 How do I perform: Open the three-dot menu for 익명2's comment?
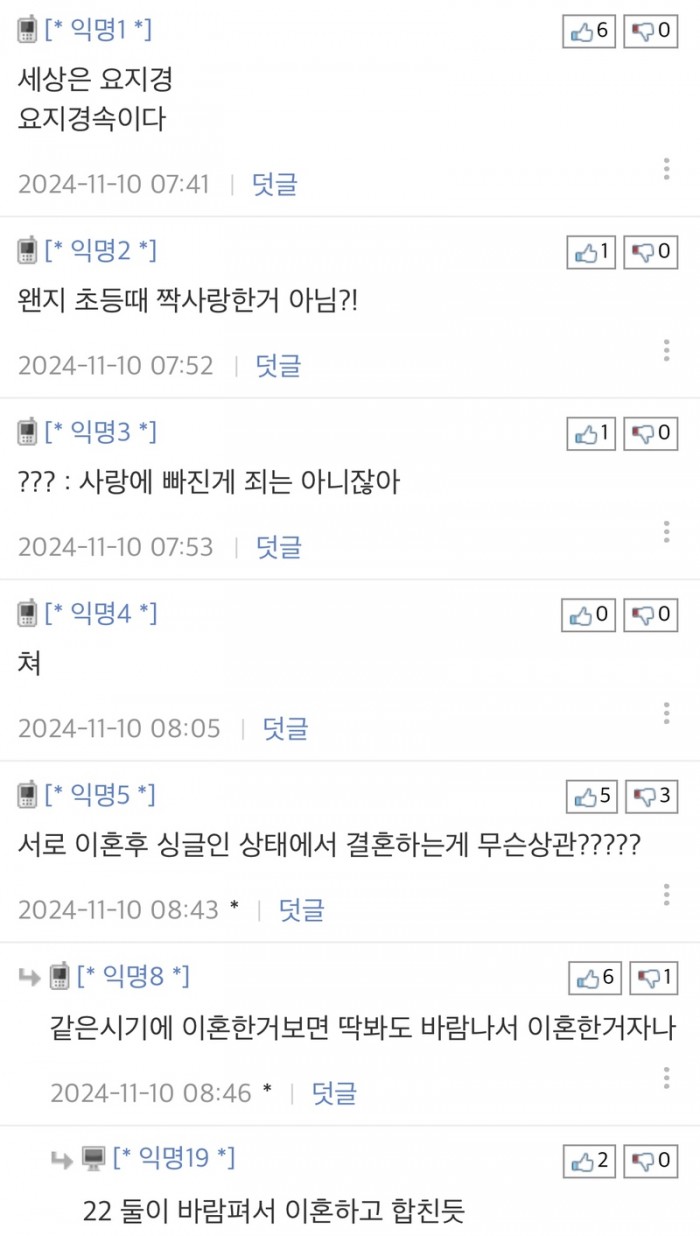pyautogui.click(x=666, y=351)
